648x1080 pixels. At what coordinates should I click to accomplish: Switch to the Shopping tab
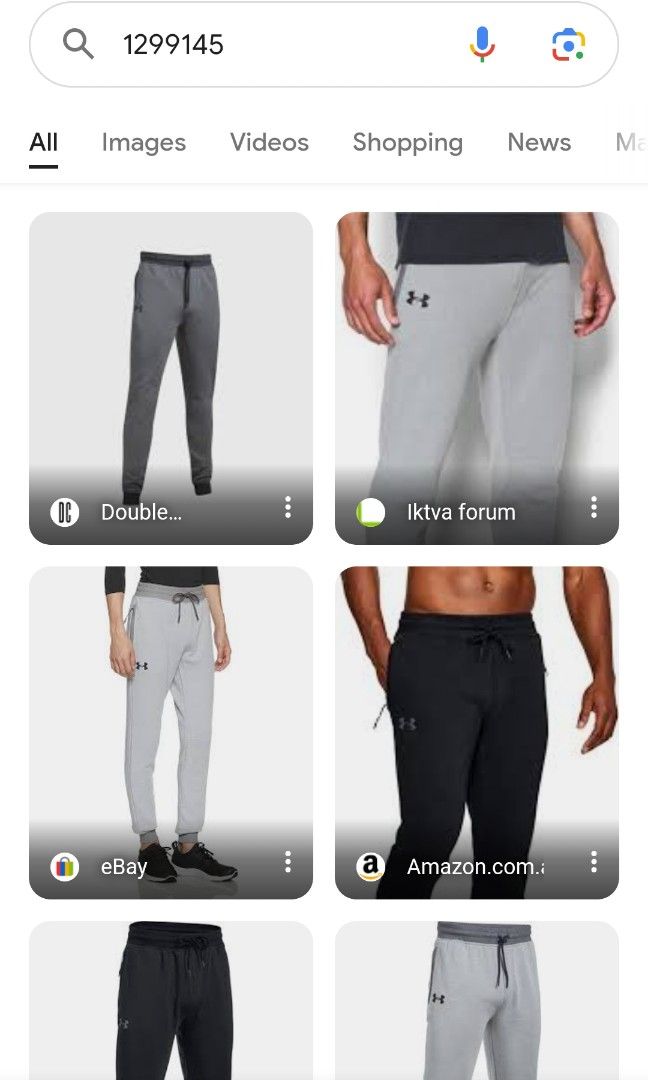point(407,143)
